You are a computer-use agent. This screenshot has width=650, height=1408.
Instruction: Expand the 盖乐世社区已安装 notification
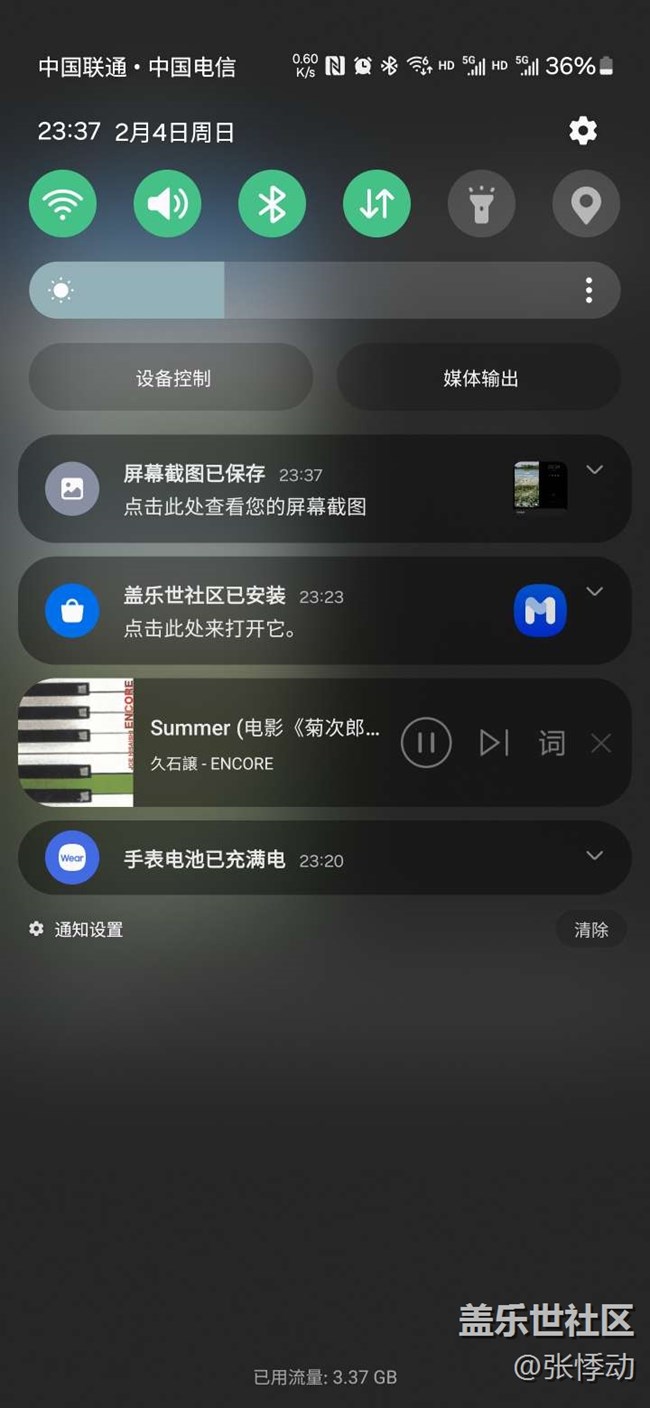click(594, 592)
